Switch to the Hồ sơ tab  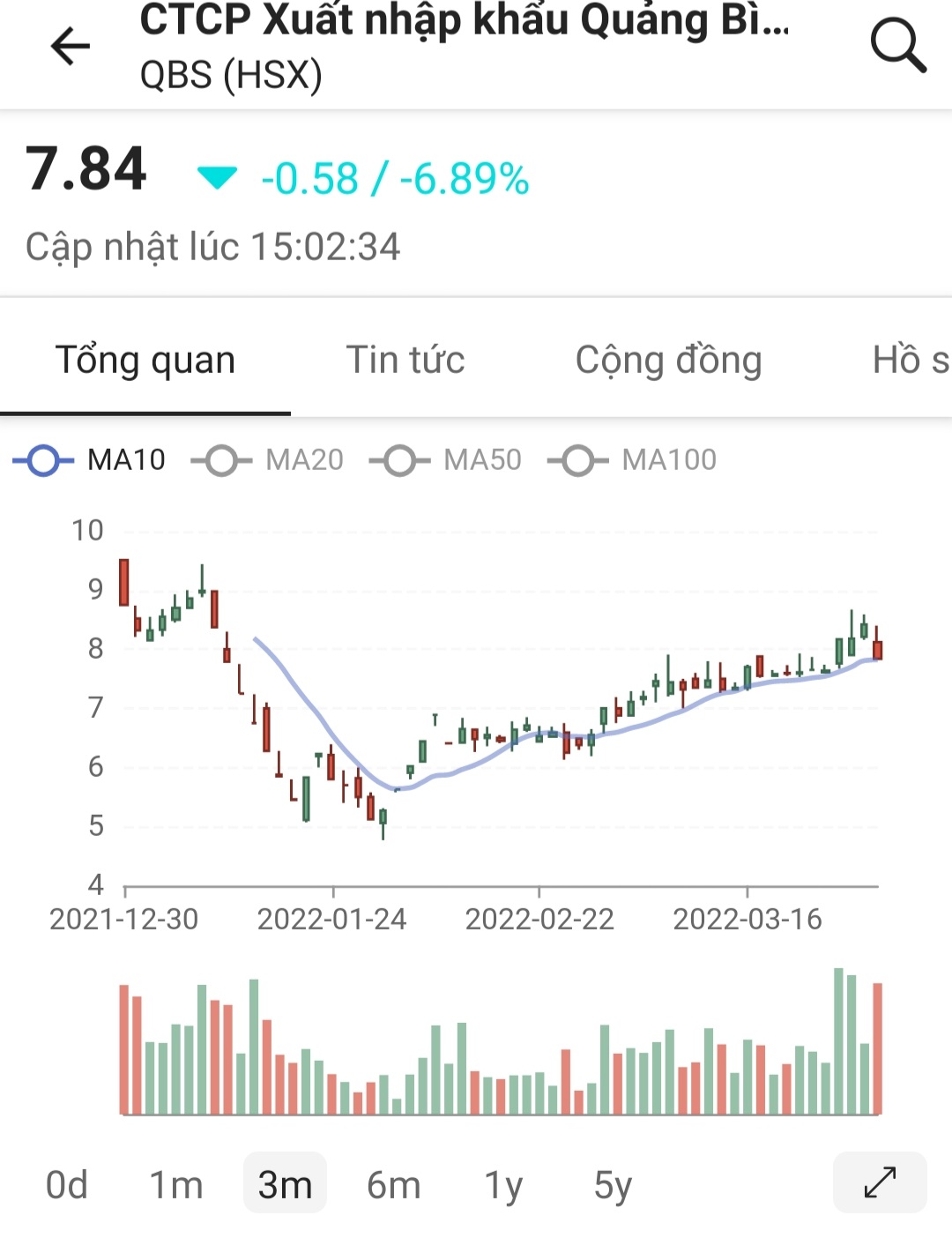click(910, 360)
